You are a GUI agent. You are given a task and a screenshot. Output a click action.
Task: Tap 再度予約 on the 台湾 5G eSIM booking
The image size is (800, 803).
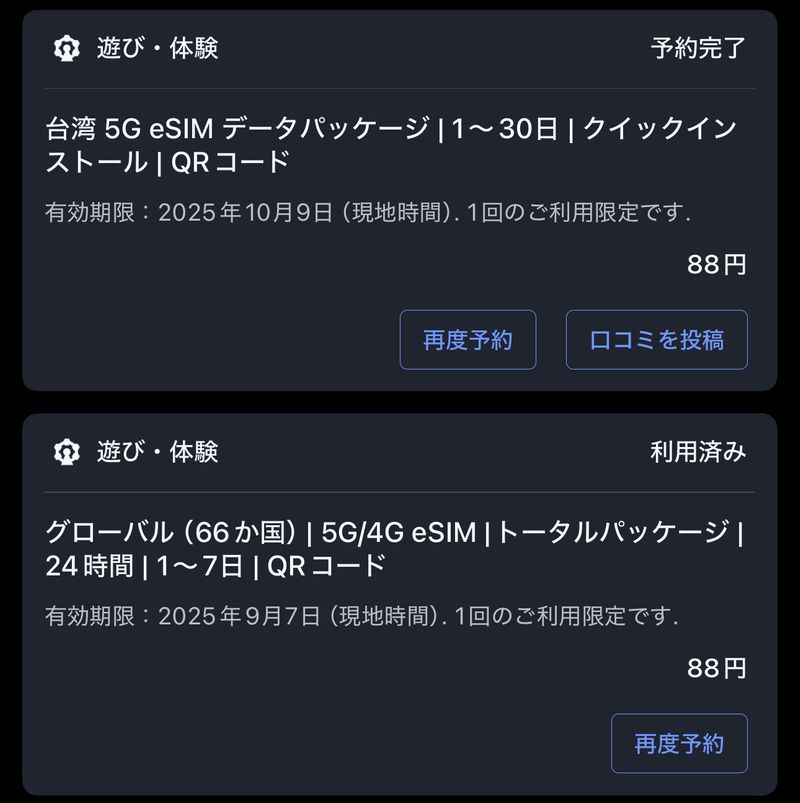467,340
